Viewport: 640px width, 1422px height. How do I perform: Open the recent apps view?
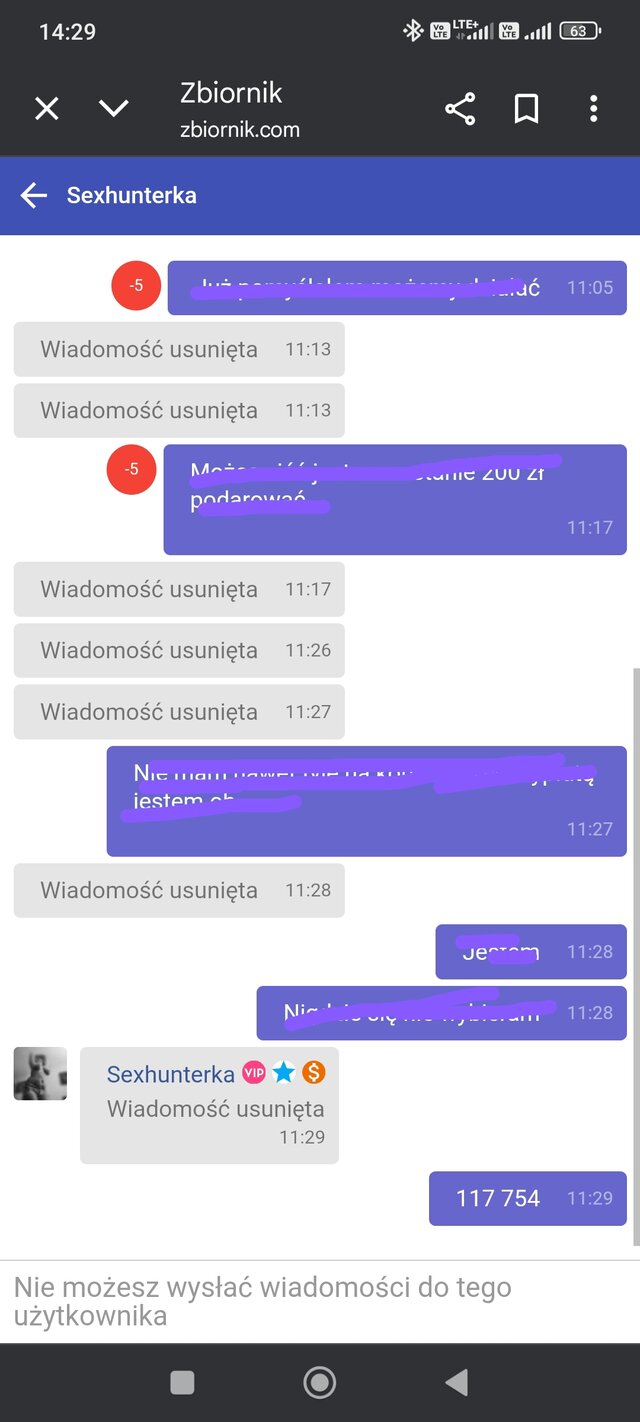182,1382
